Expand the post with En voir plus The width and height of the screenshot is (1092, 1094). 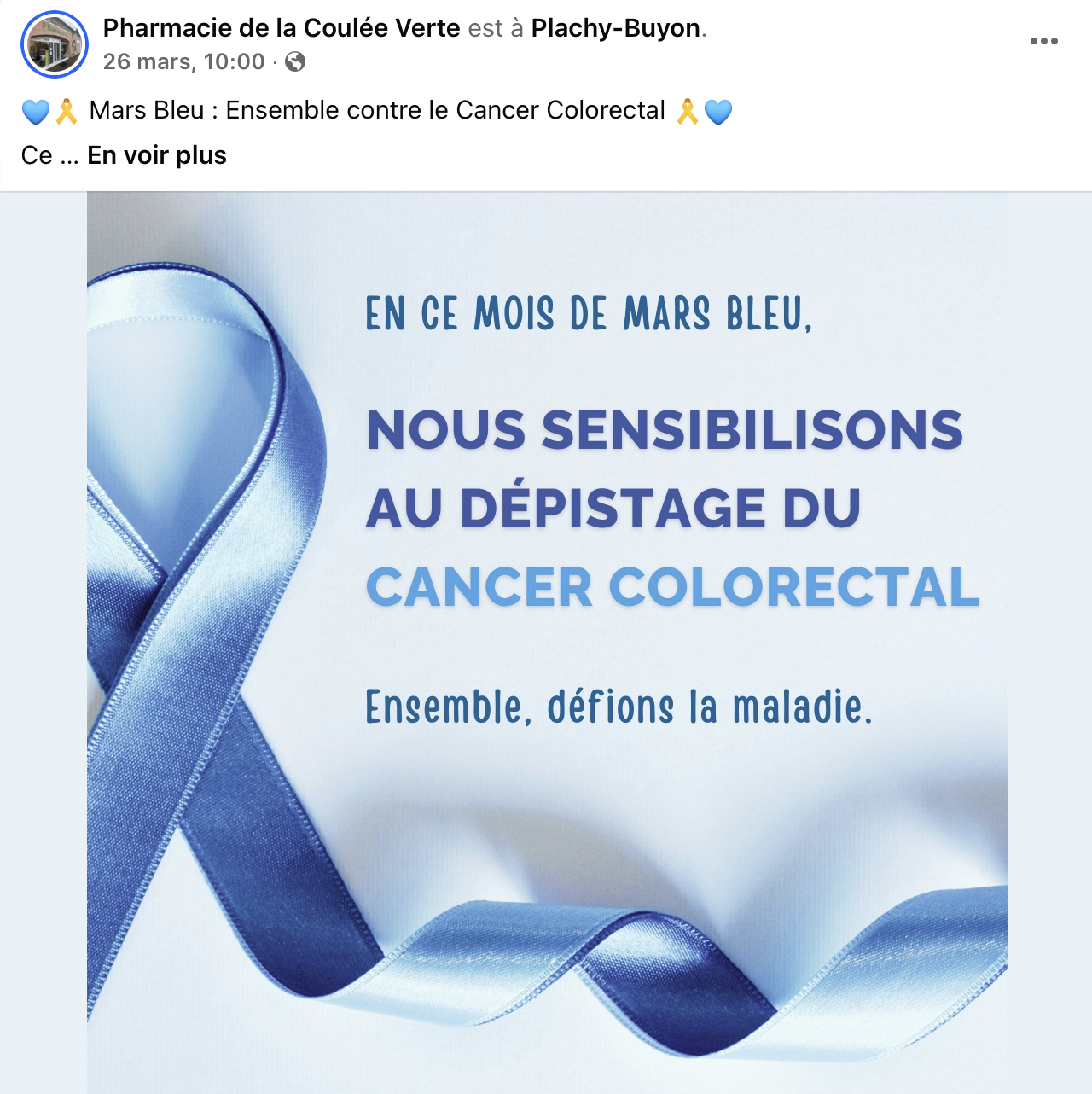pos(157,155)
